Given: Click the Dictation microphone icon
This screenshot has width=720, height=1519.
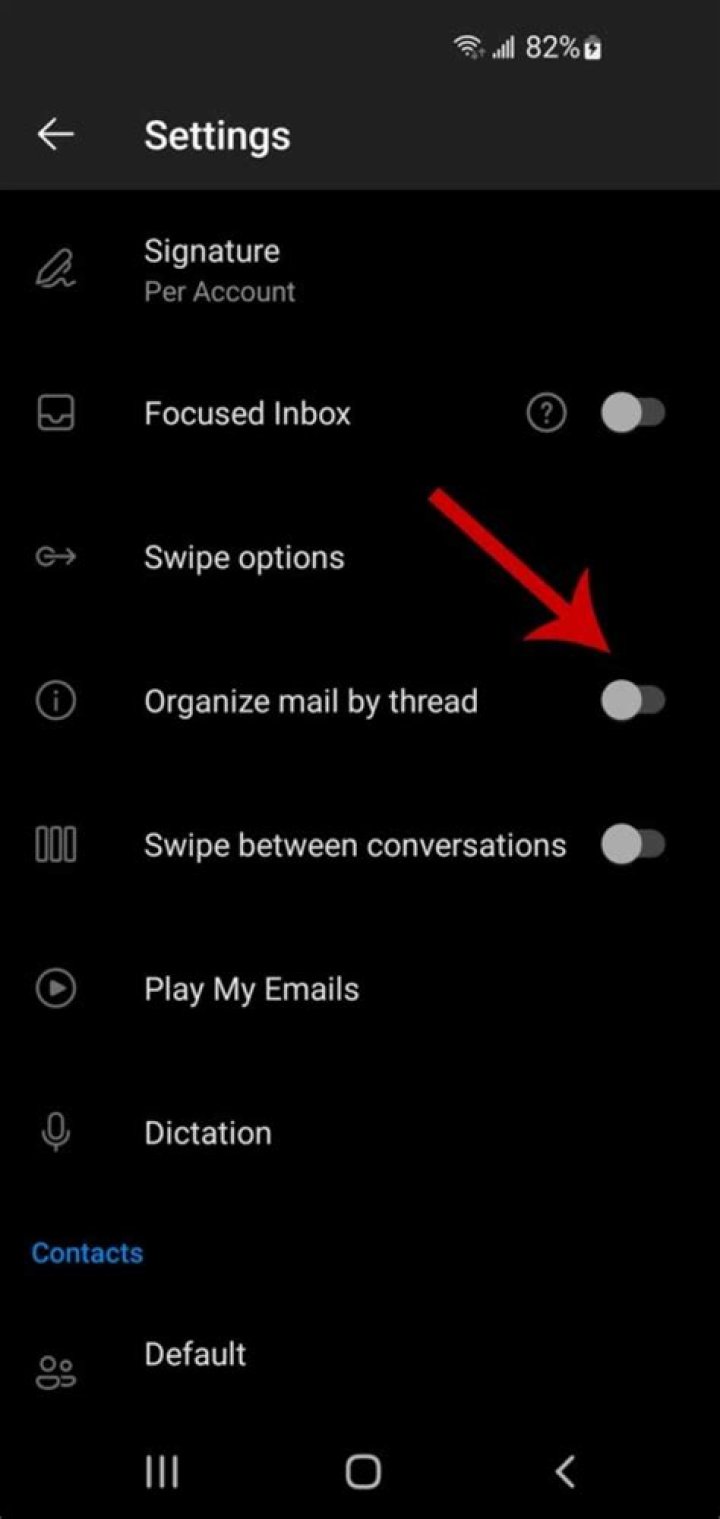Looking at the screenshot, I should (x=55, y=1131).
